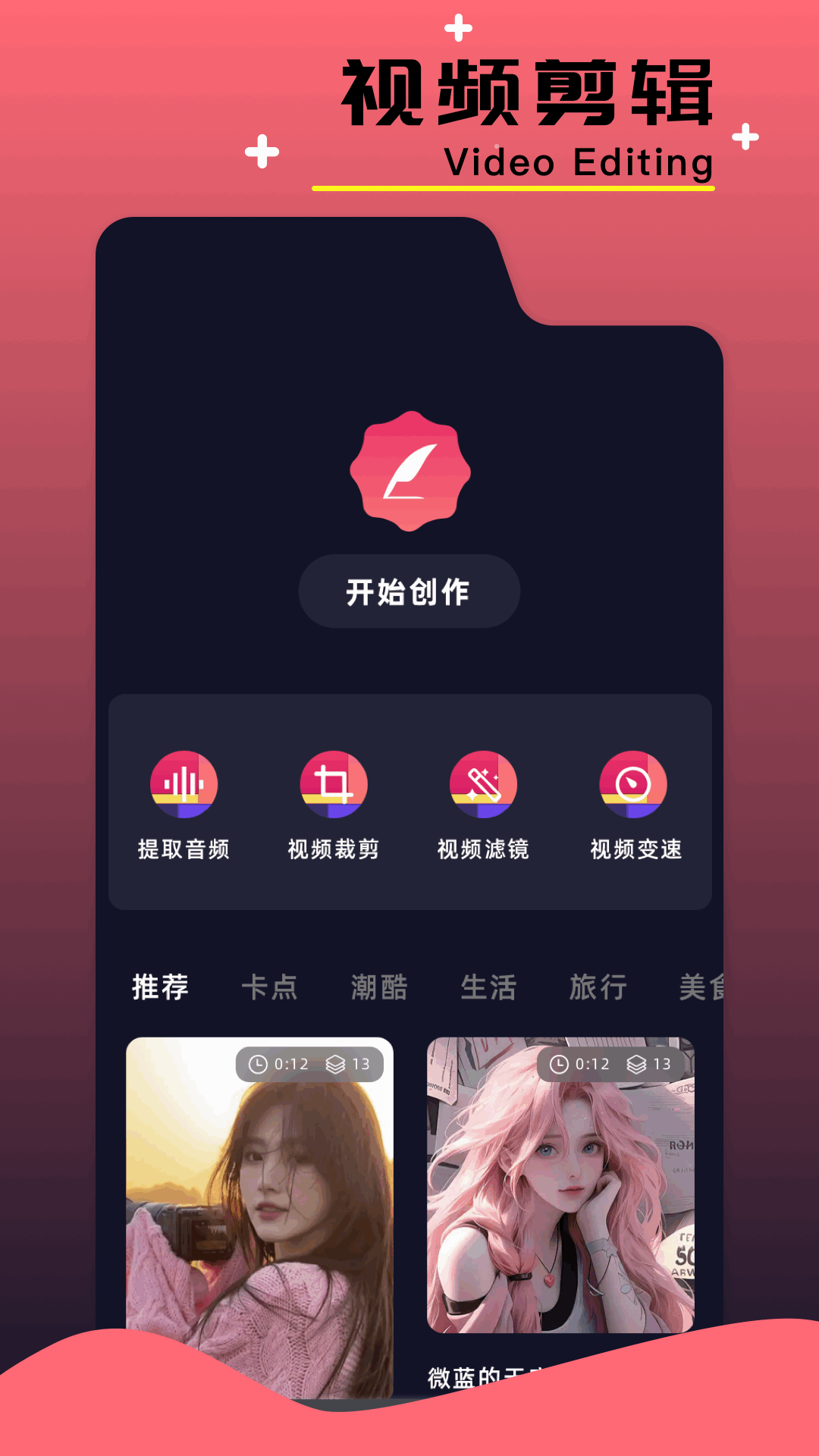Select the 旅行 category
Image resolution: width=819 pixels, height=1456 pixels.
click(598, 986)
